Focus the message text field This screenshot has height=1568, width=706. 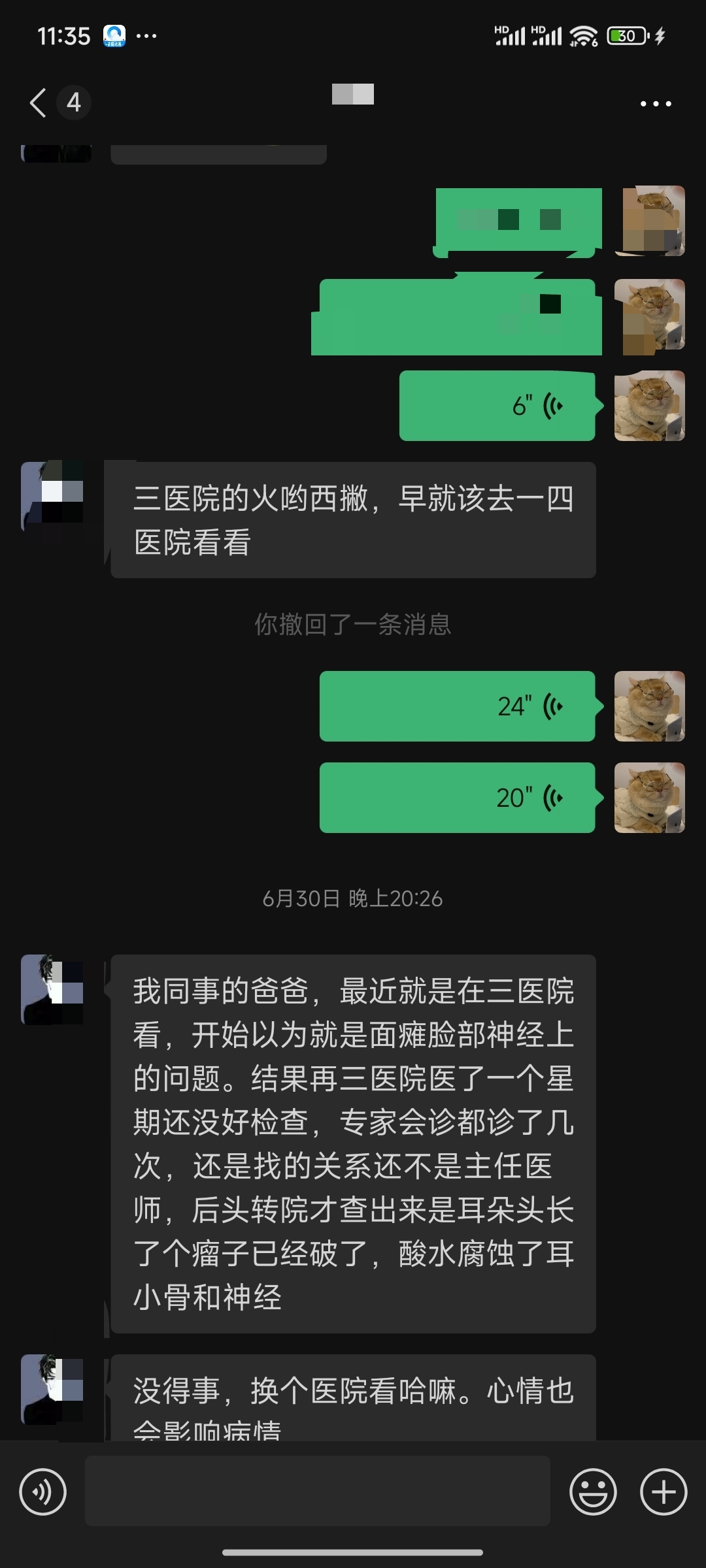click(x=318, y=1491)
